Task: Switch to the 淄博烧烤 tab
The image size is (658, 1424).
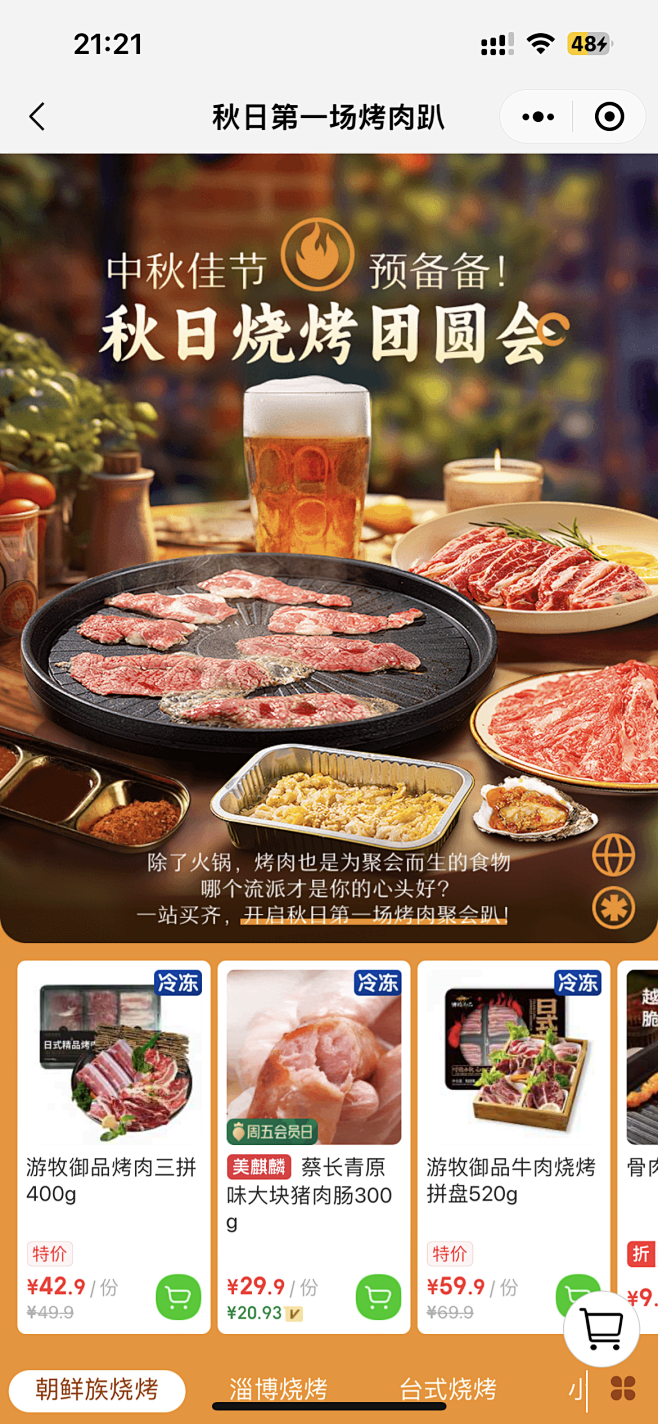Action: pos(278,1389)
